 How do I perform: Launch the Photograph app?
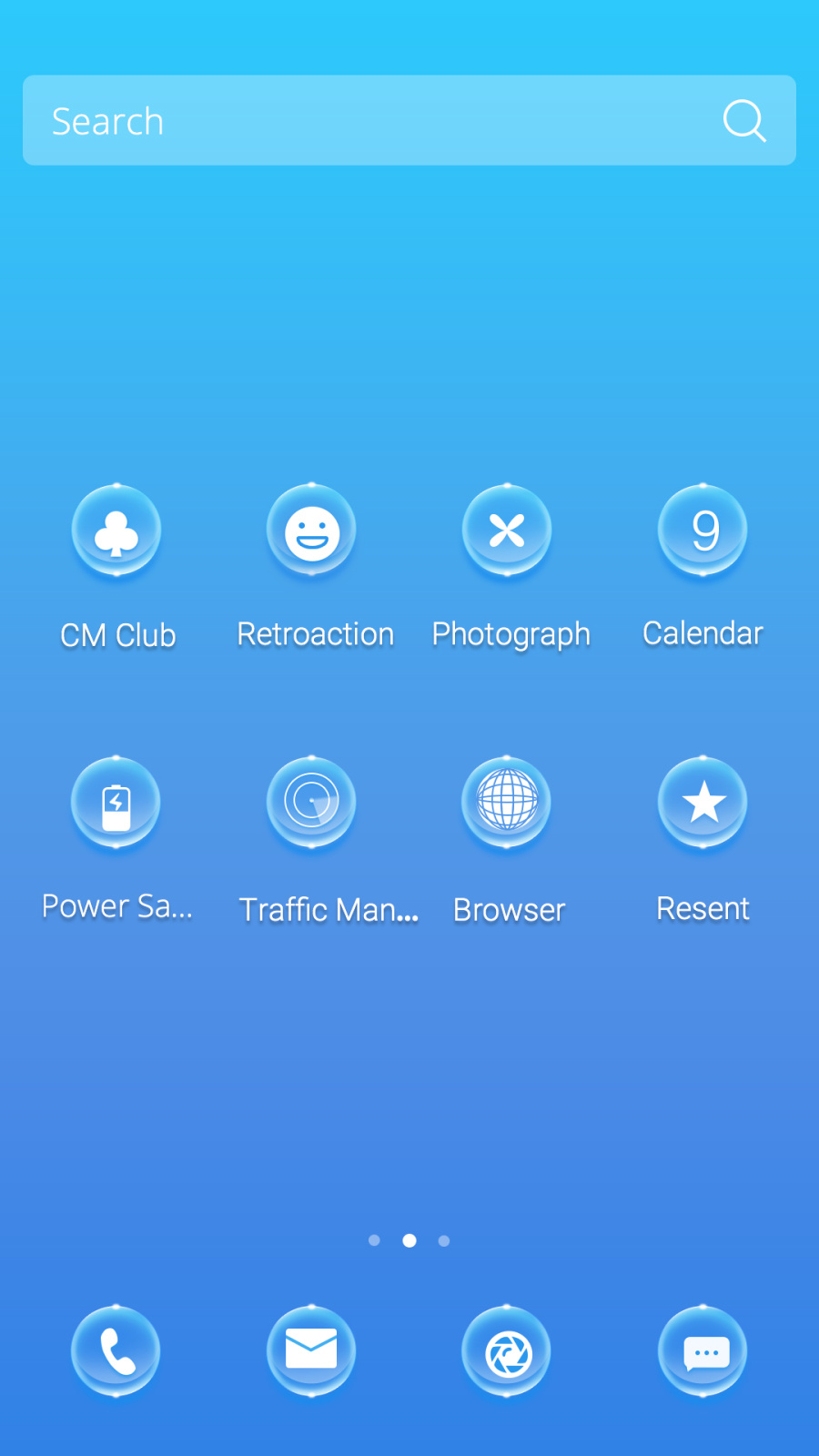click(507, 531)
